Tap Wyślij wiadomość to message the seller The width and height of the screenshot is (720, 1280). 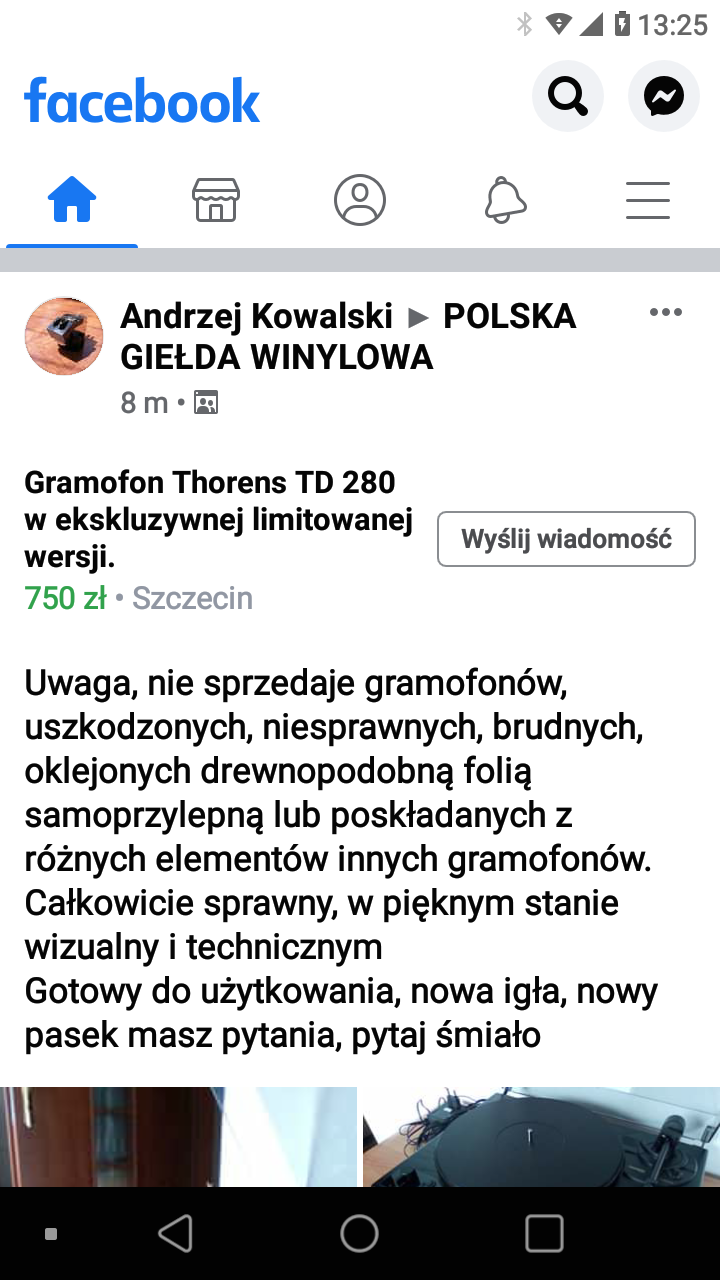[x=566, y=539]
